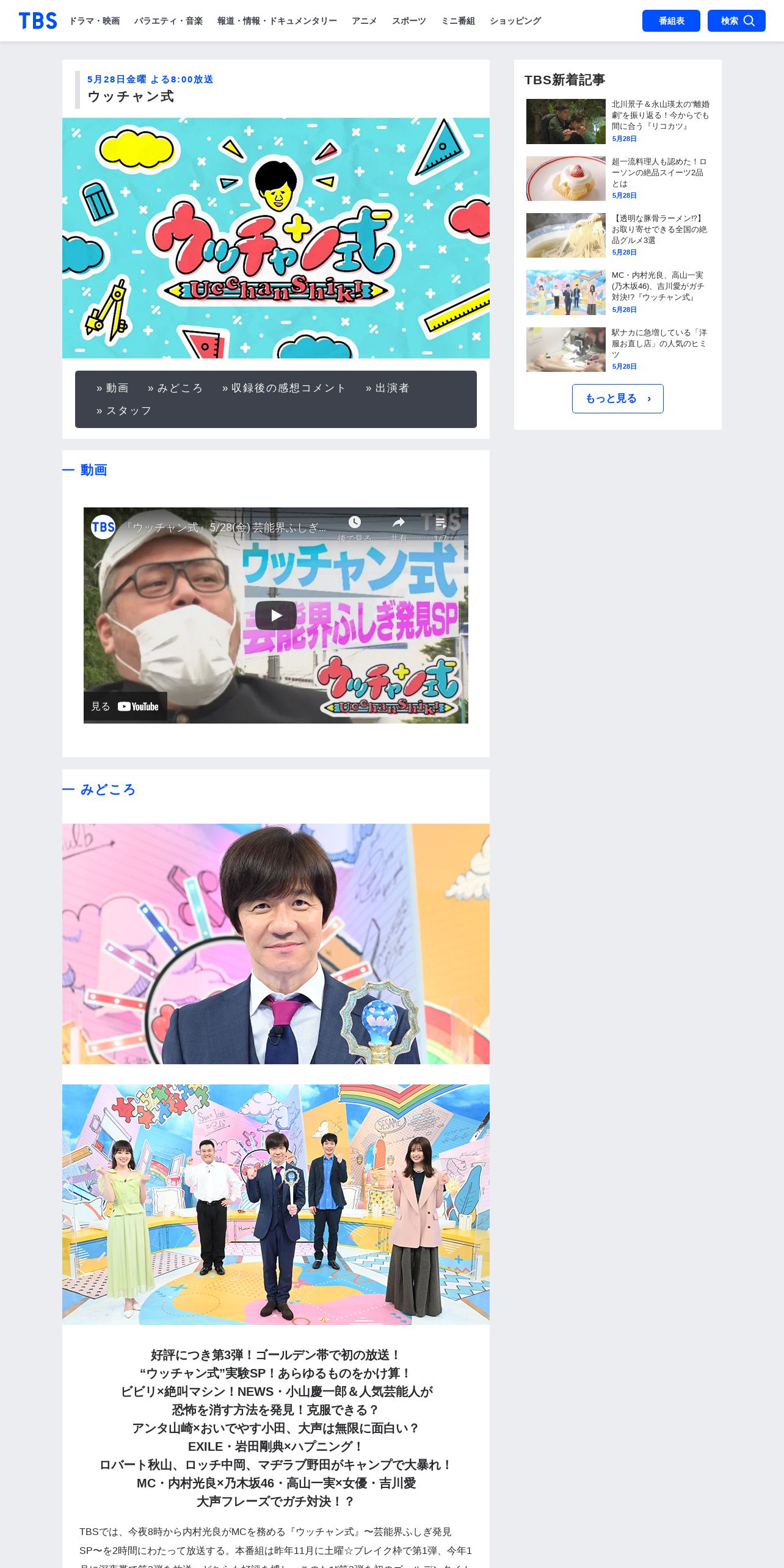Screen dimensions: 784x1568
Task: Go to the スポーツ section
Action: 409,21
